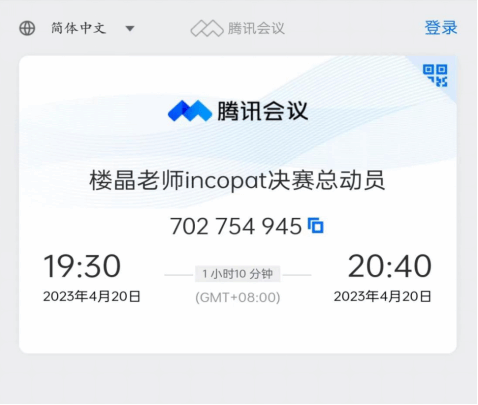Show the meeting QR code

tap(435, 76)
